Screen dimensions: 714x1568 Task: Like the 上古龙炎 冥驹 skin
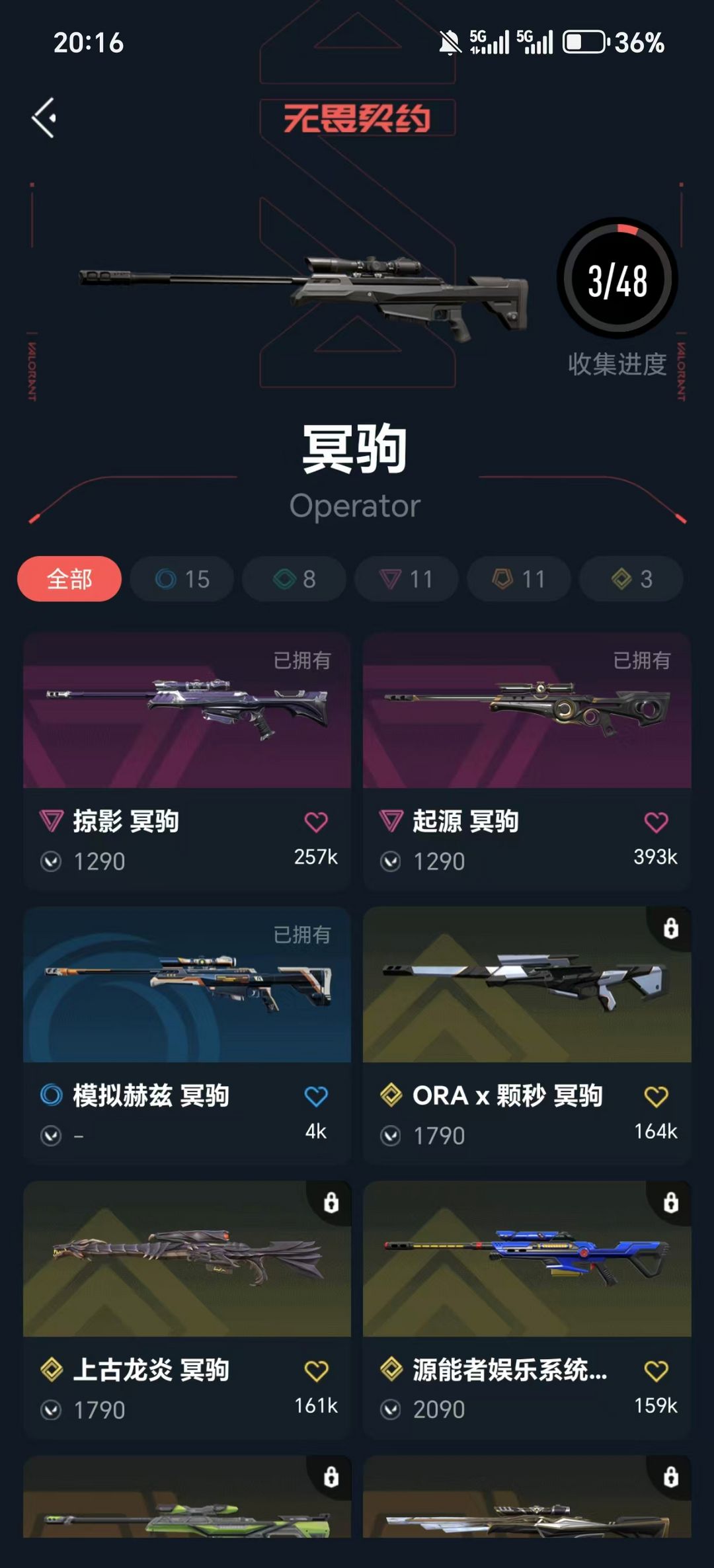click(x=316, y=1371)
